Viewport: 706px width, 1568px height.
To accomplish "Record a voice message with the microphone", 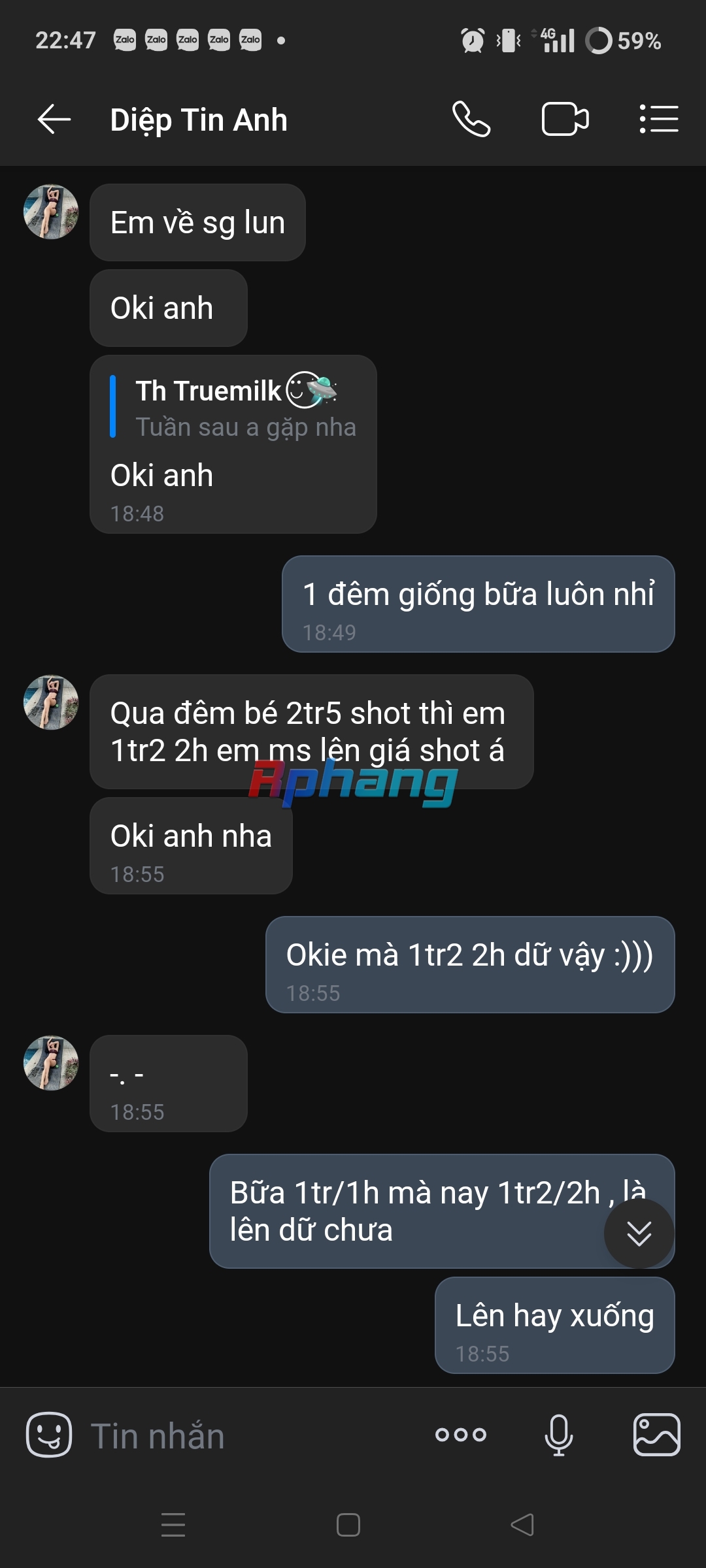I will [x=559, y=1435].
